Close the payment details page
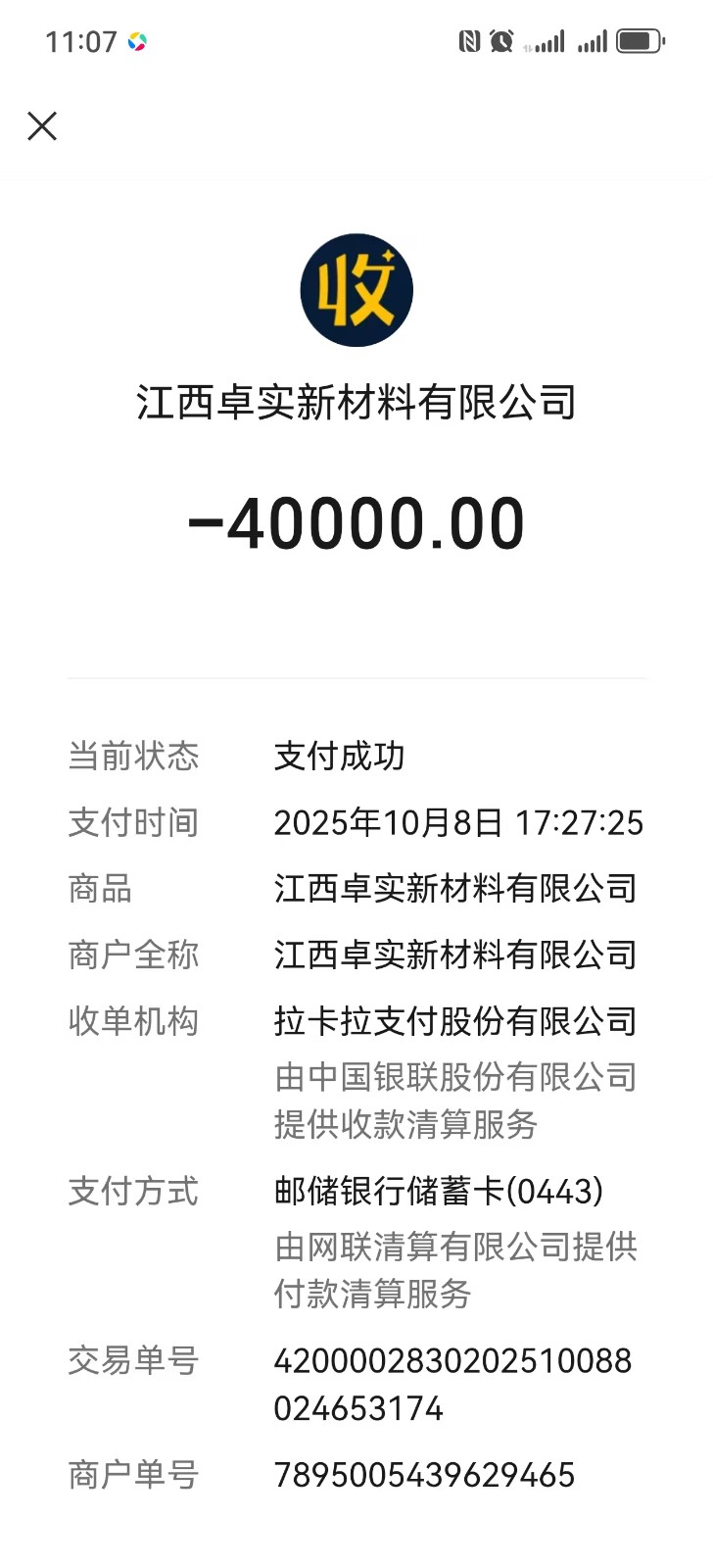 [x=42, y=126]
